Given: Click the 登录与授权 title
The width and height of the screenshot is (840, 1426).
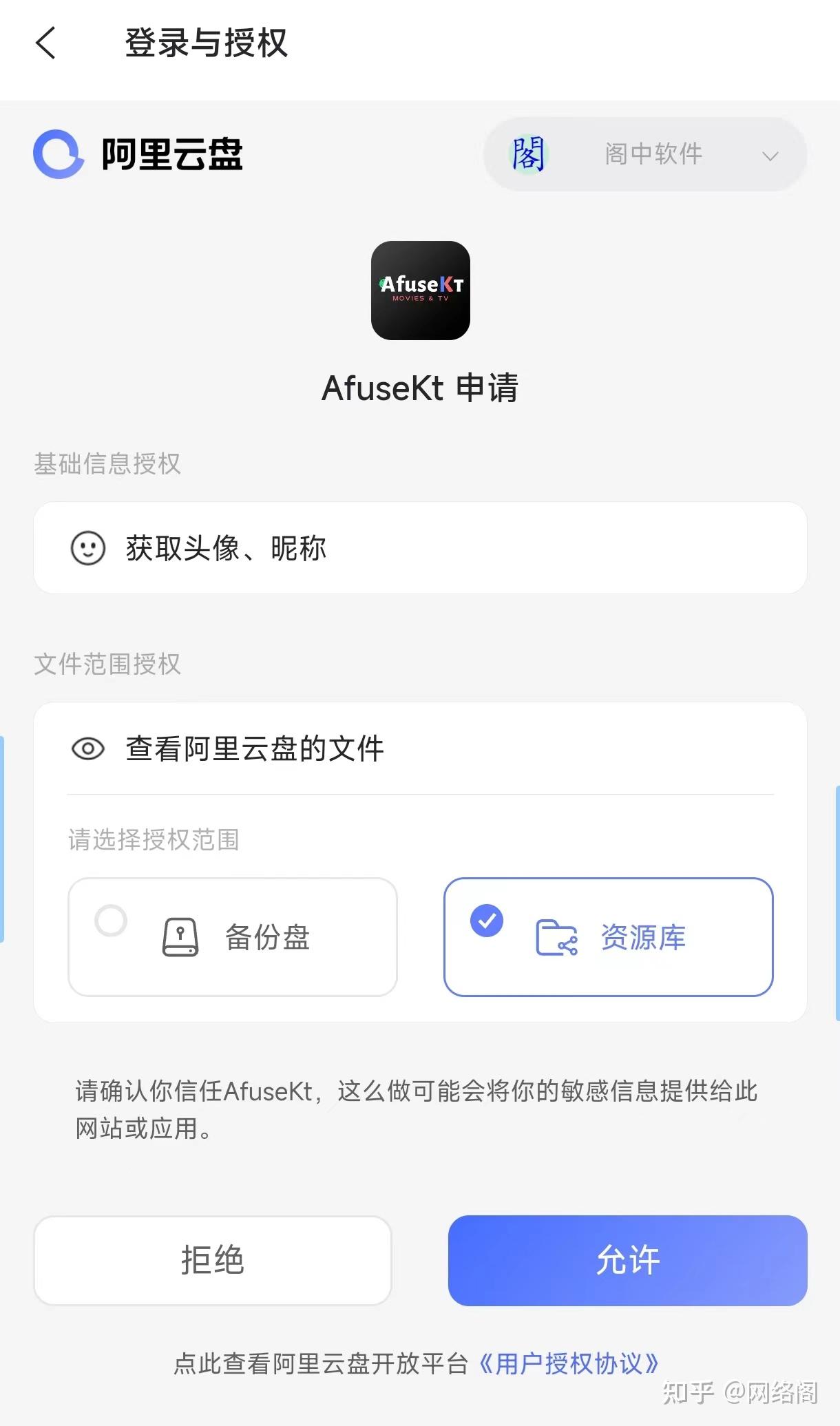Looking at the screenshot, I should pos(207,43).
